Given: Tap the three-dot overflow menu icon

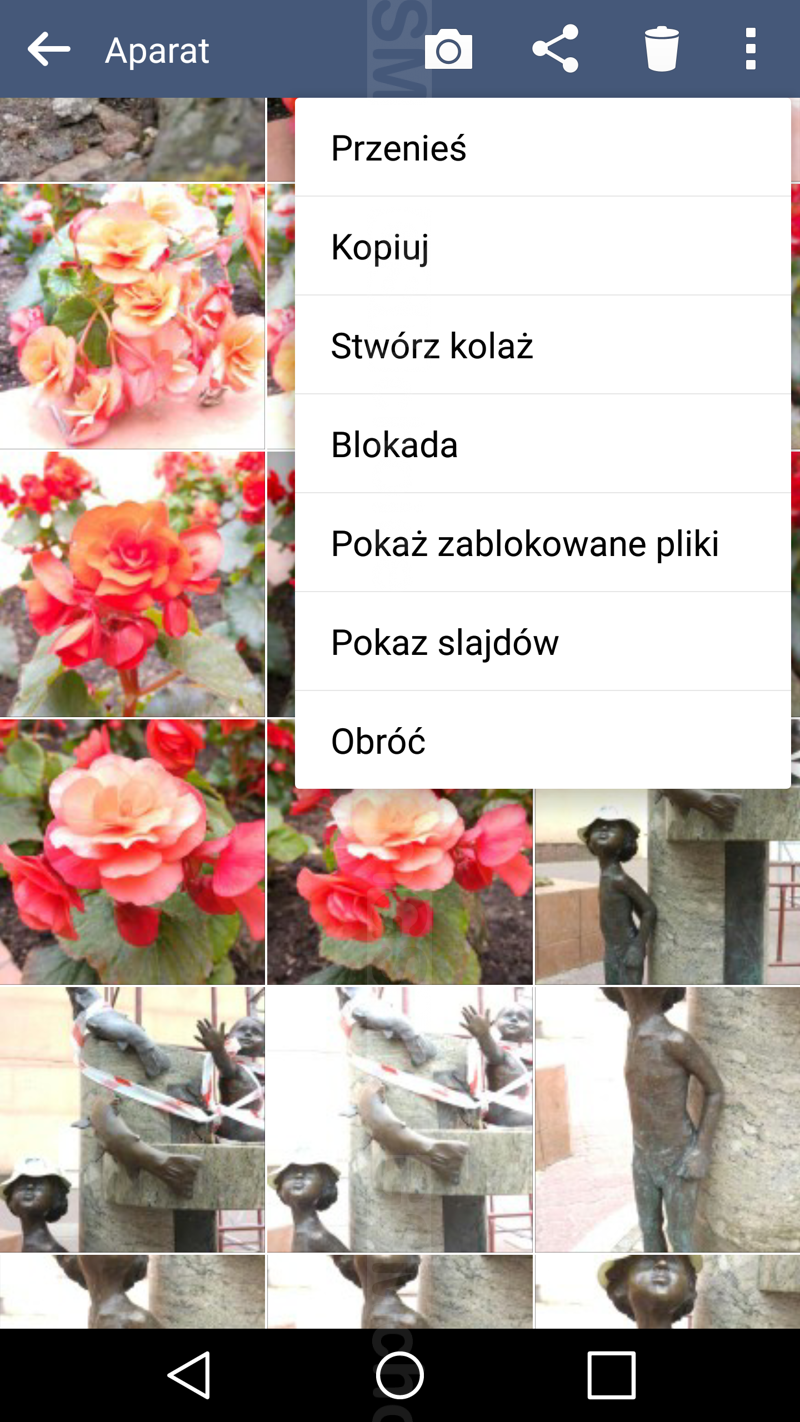Looking at the screenshot, I should point(750,49).
